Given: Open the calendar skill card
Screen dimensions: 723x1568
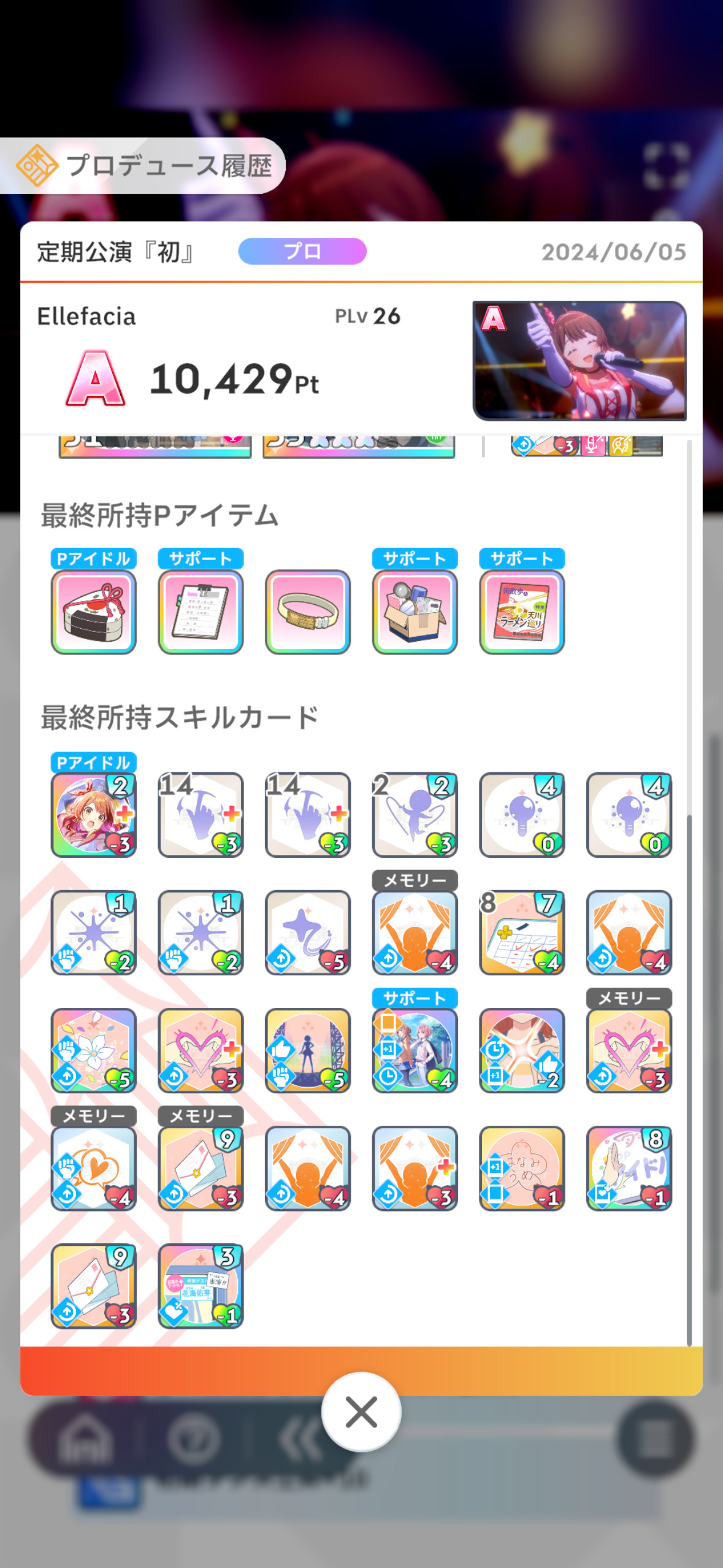Looking at the screenshot, I should click(522, 932).
